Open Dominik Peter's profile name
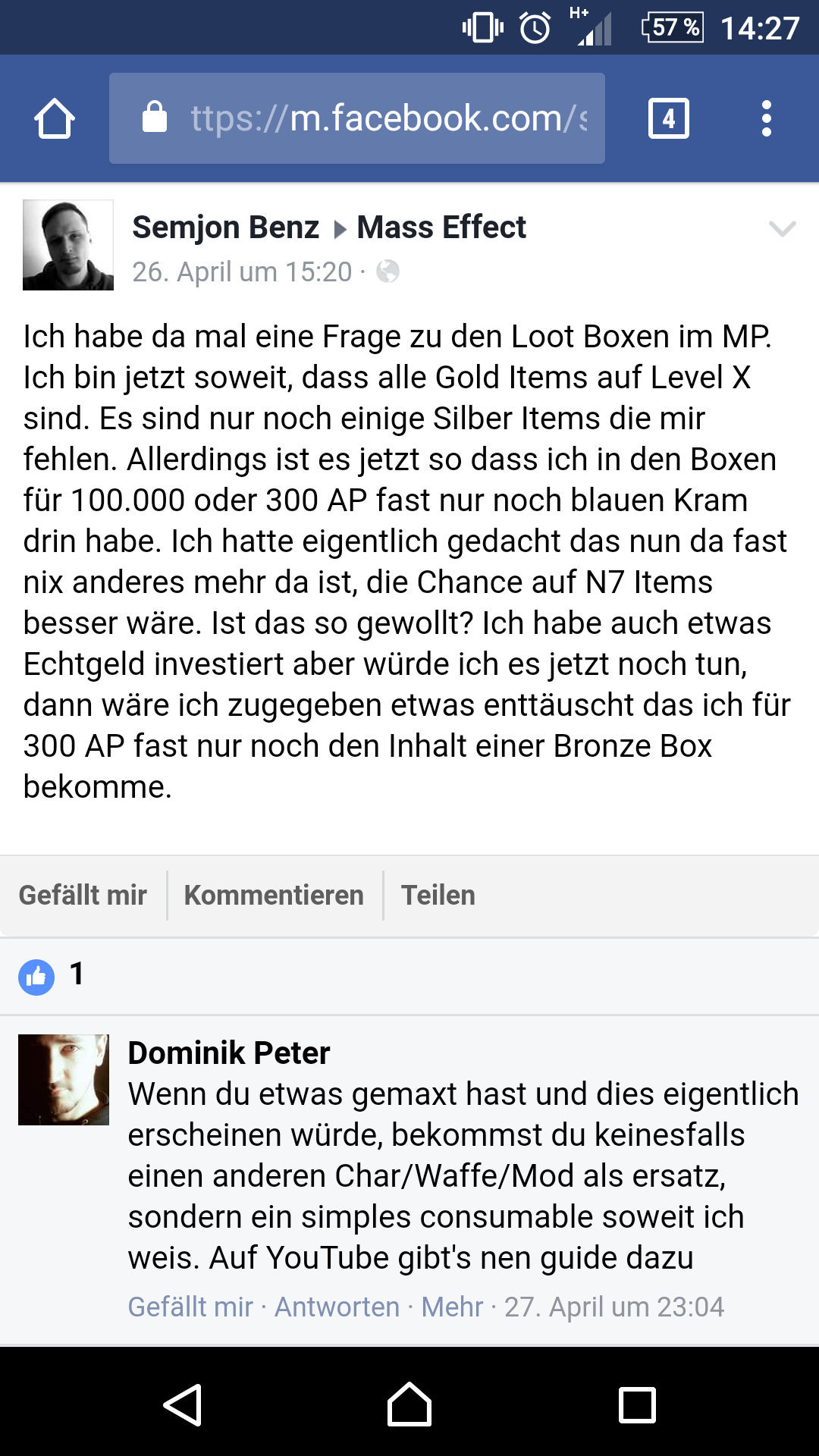This screenshot has width=819, height=1456. click(x=229, y=1053)
